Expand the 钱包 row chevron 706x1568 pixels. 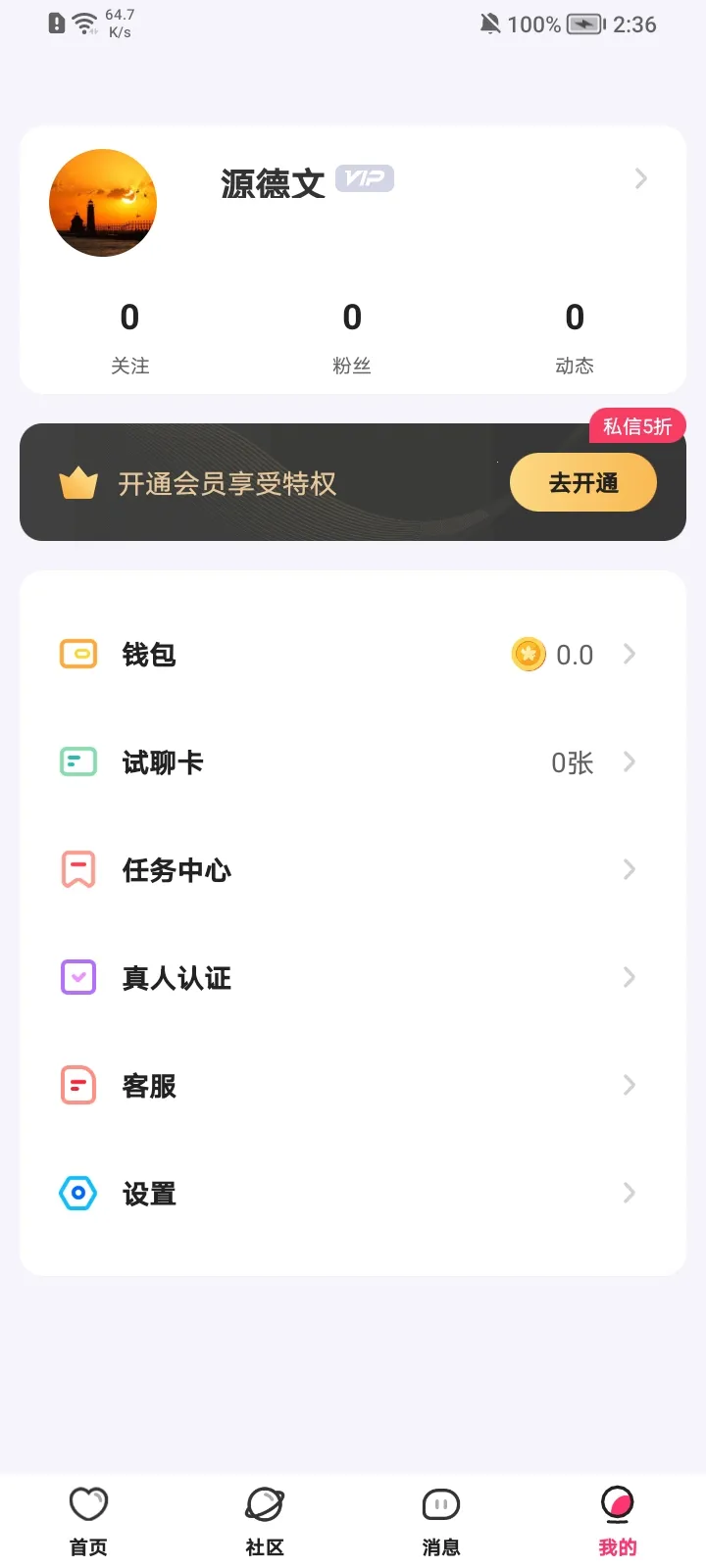pos(630,654)
